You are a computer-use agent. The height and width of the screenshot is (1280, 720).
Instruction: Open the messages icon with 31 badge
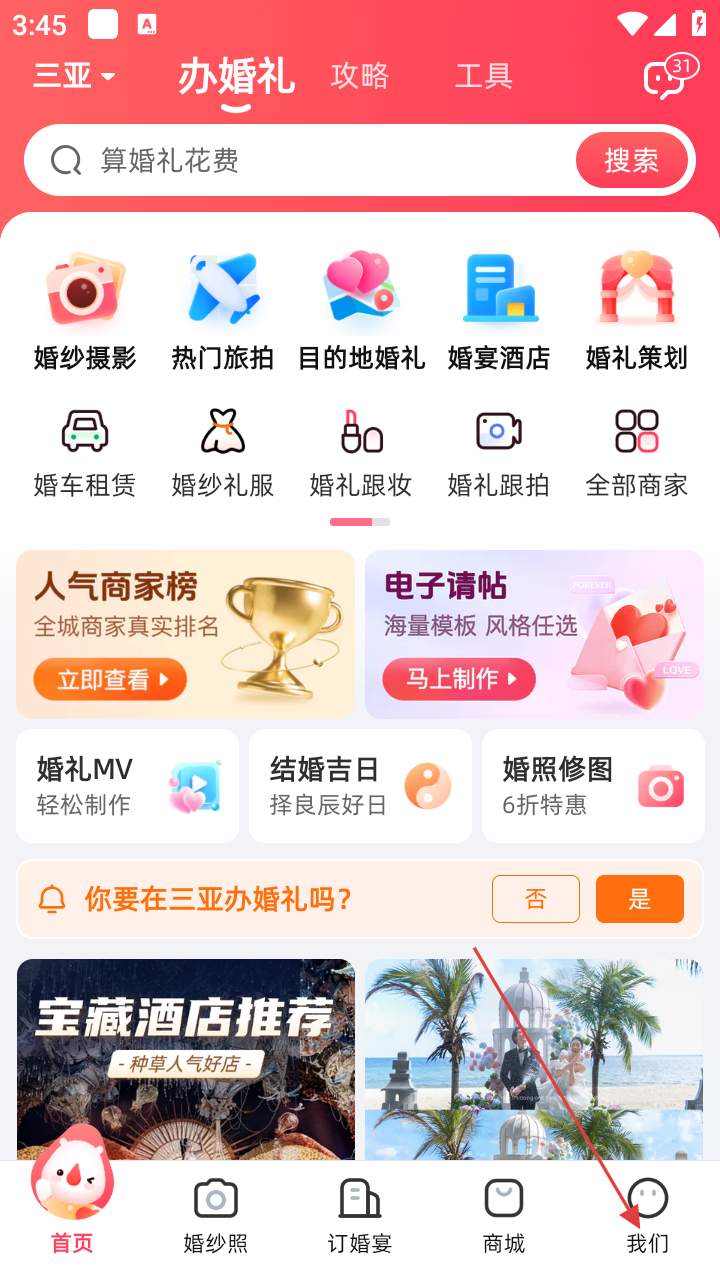[666, 78]
